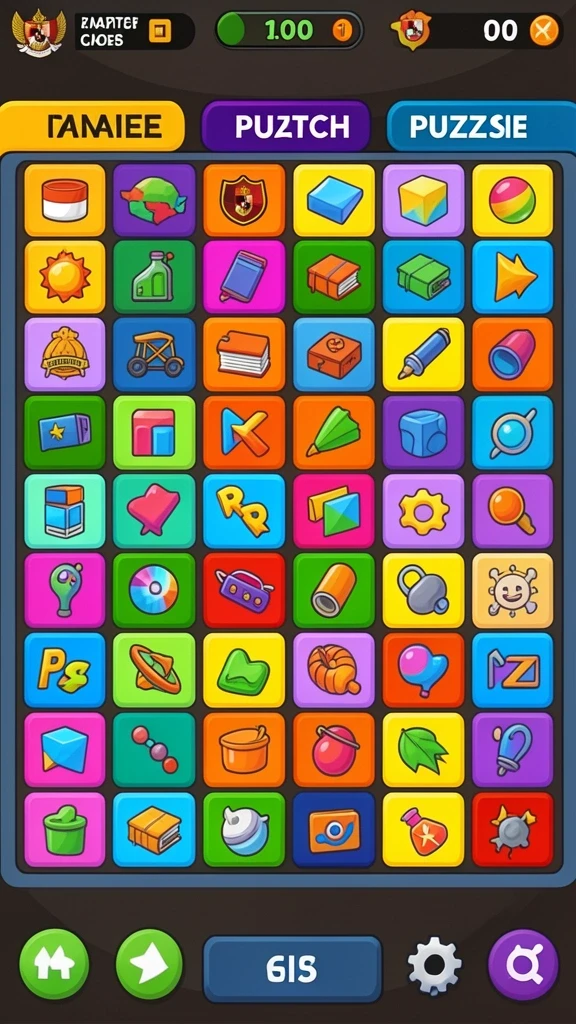Select the green leaf tile
576x1024 pixels.
coord(423,750)
